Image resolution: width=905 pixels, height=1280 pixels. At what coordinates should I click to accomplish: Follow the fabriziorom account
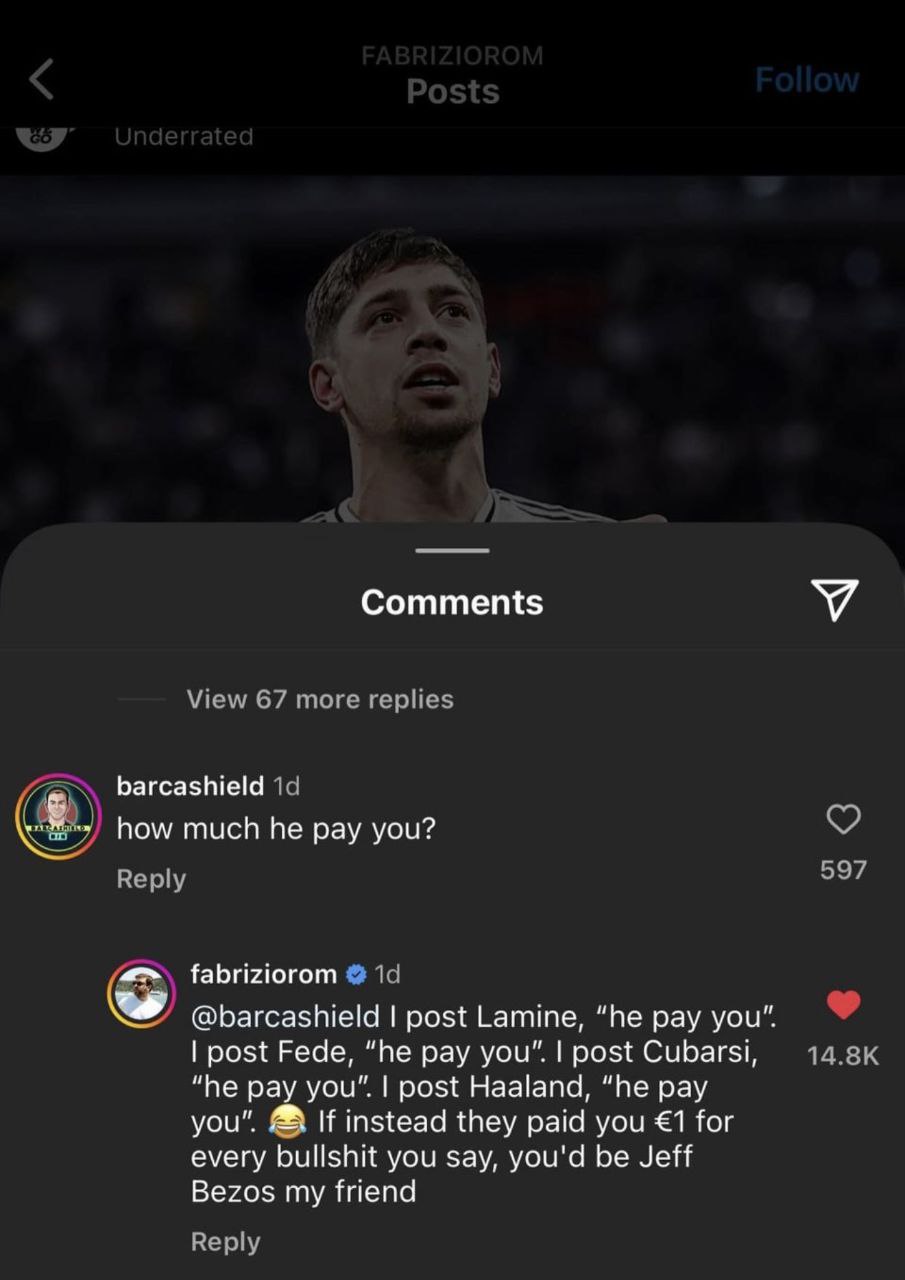(x=806, y=80)
